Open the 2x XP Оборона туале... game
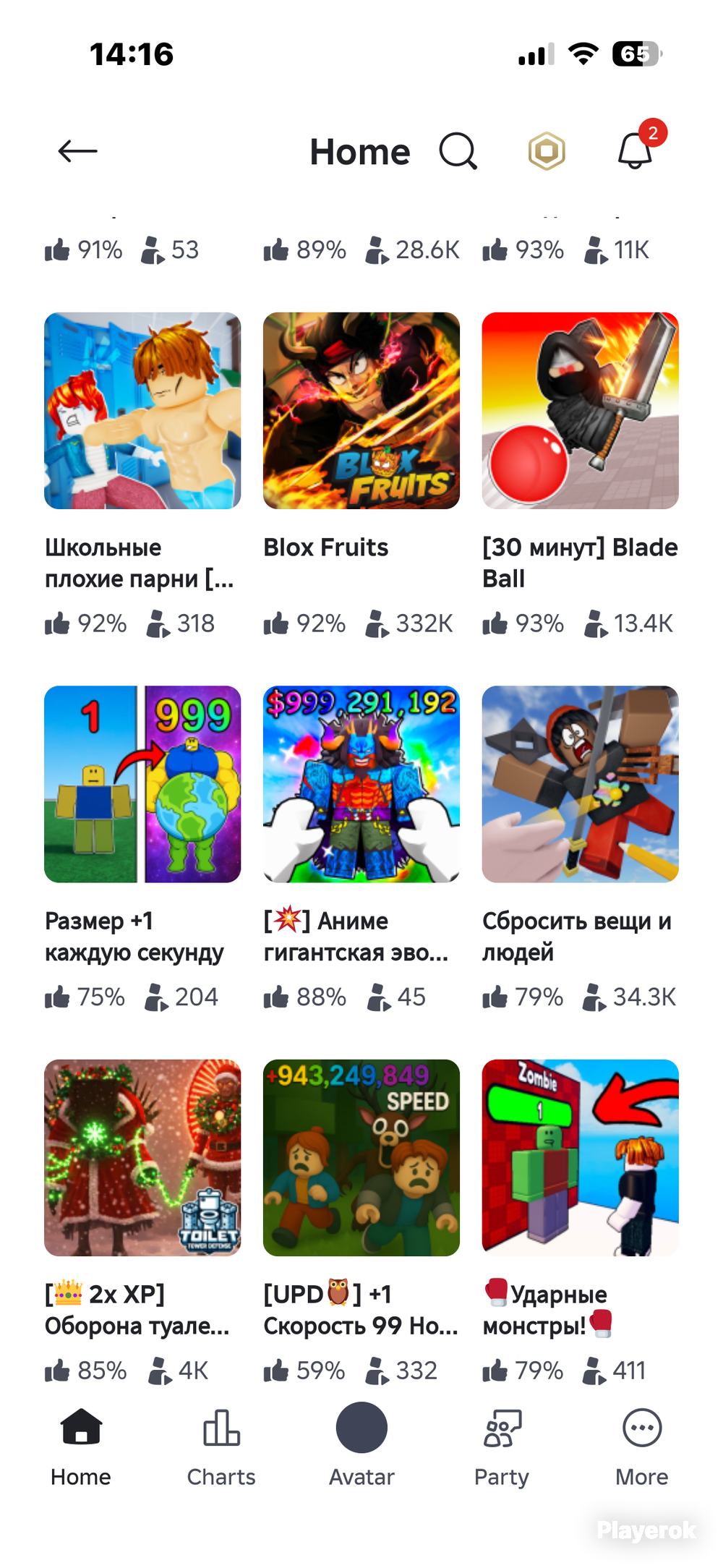This screenshot has height=1568, width=723. pyautogui.click(x=142, y=1157)
